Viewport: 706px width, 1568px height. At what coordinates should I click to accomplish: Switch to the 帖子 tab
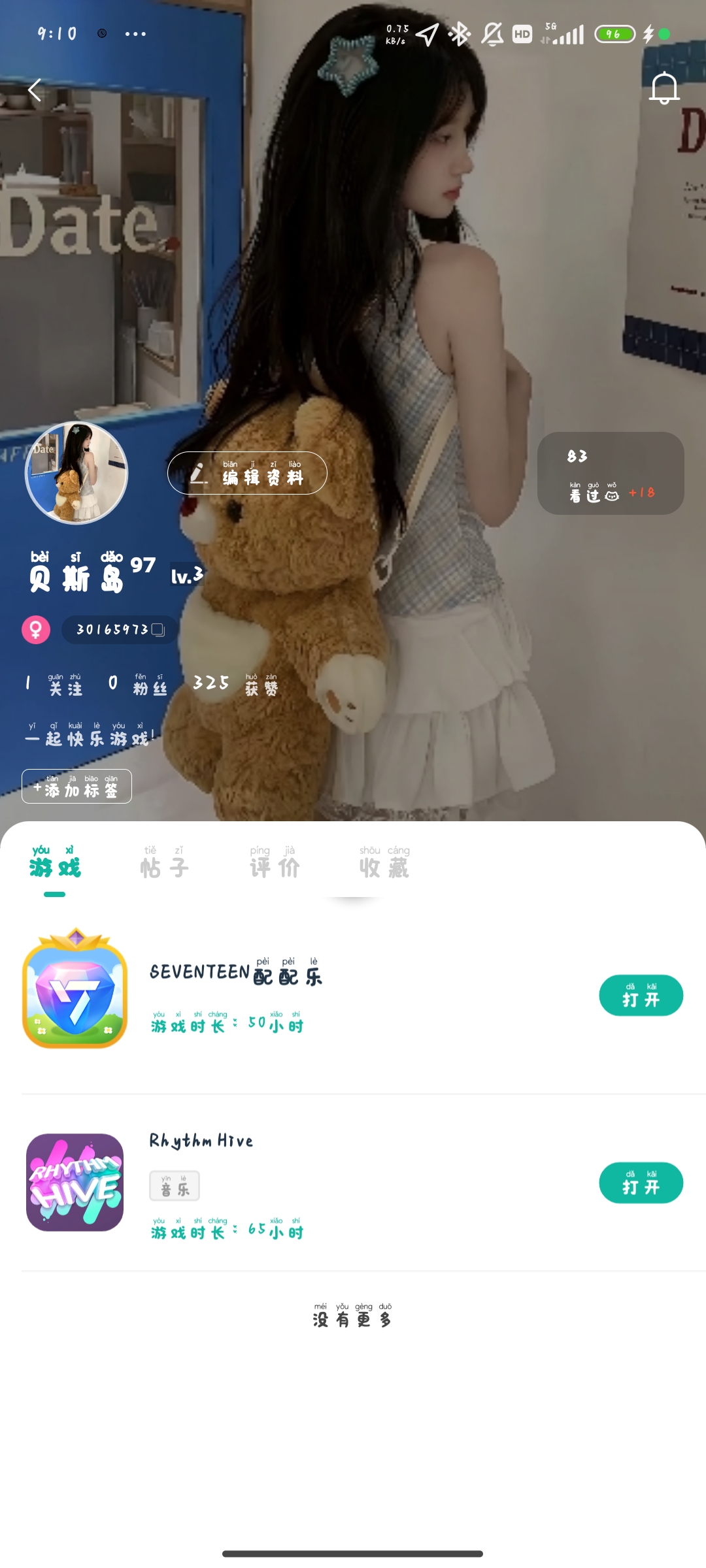pos(164,862)
